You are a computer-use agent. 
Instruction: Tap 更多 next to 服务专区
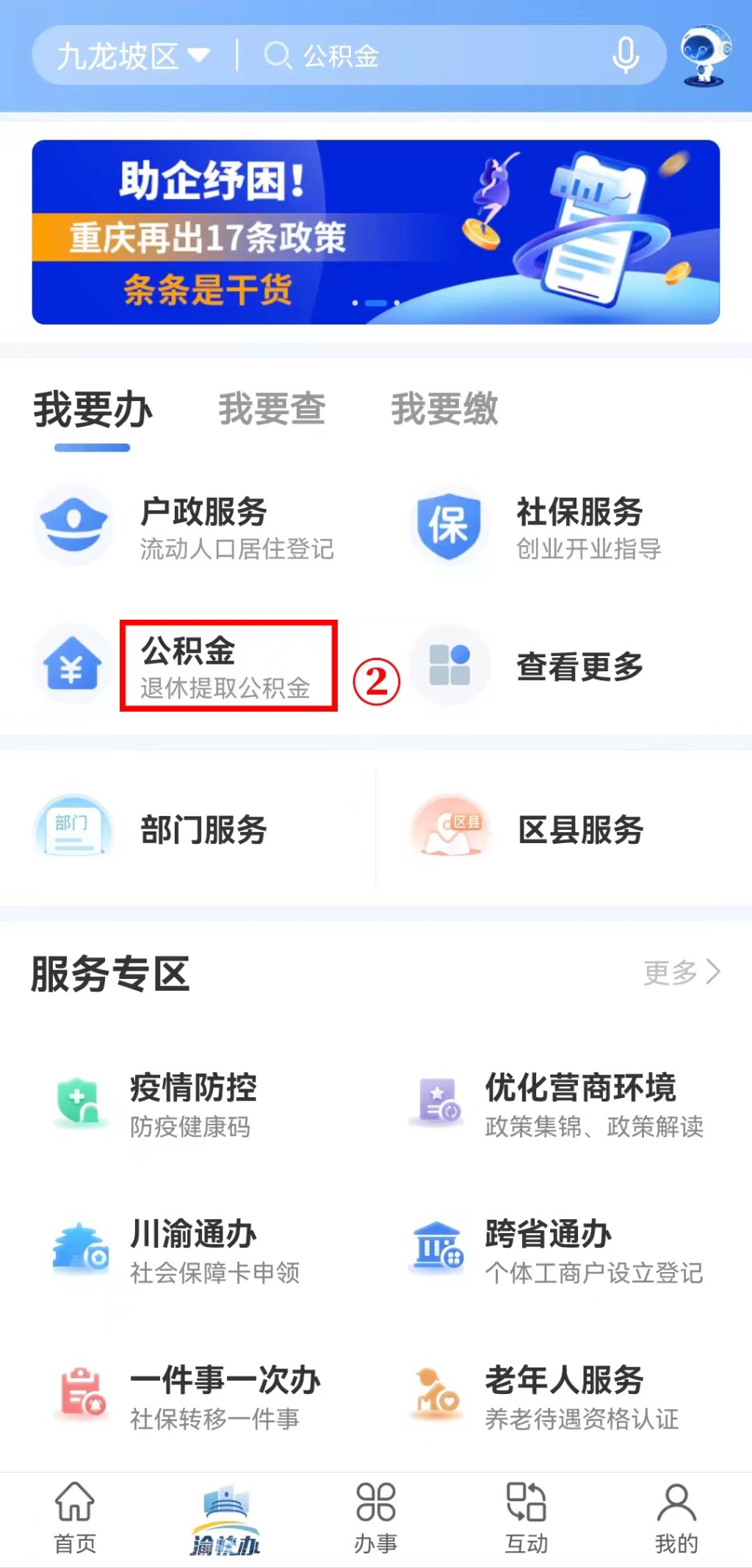(x=681, y=972)
